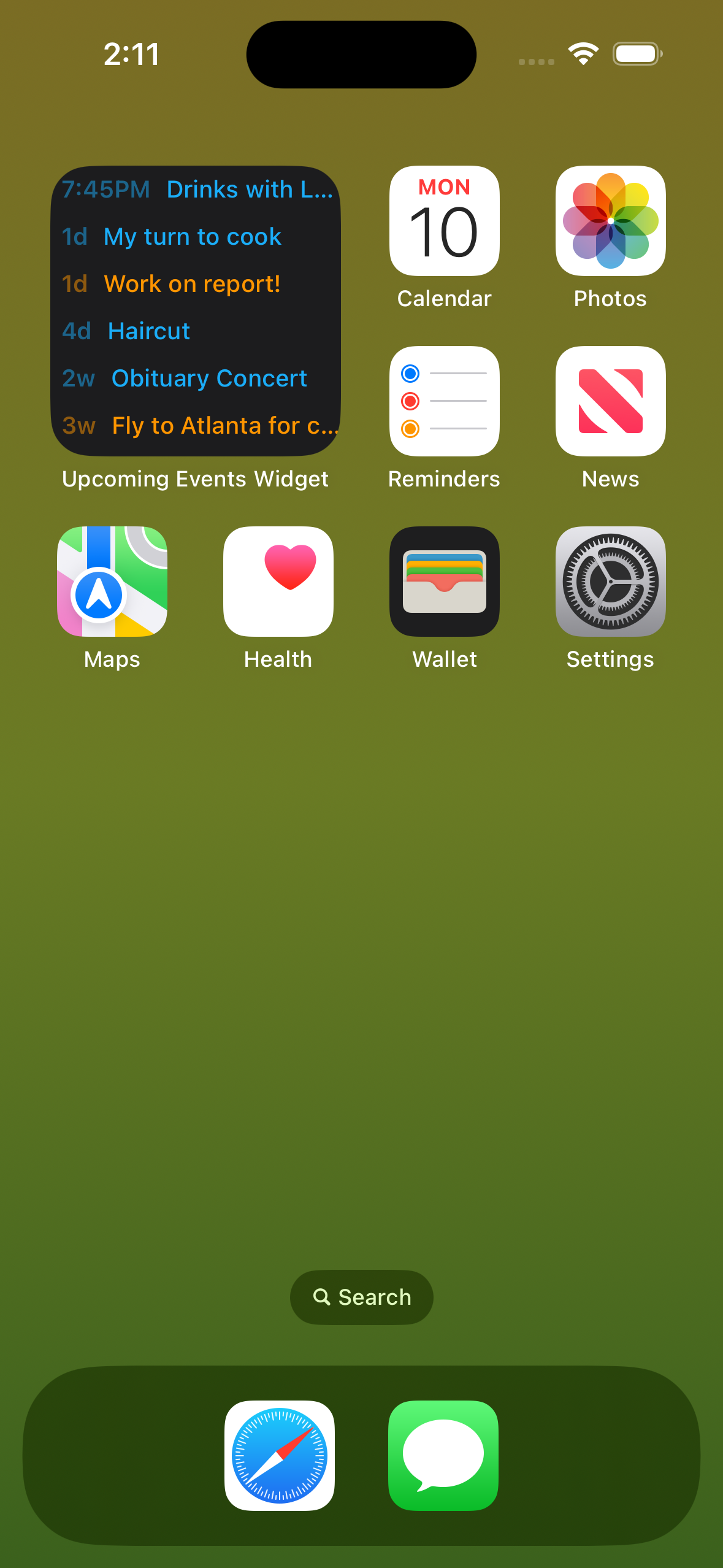Open the Settings app
Viewport: 723px width, 1568px height.
(x=610, y=582)
